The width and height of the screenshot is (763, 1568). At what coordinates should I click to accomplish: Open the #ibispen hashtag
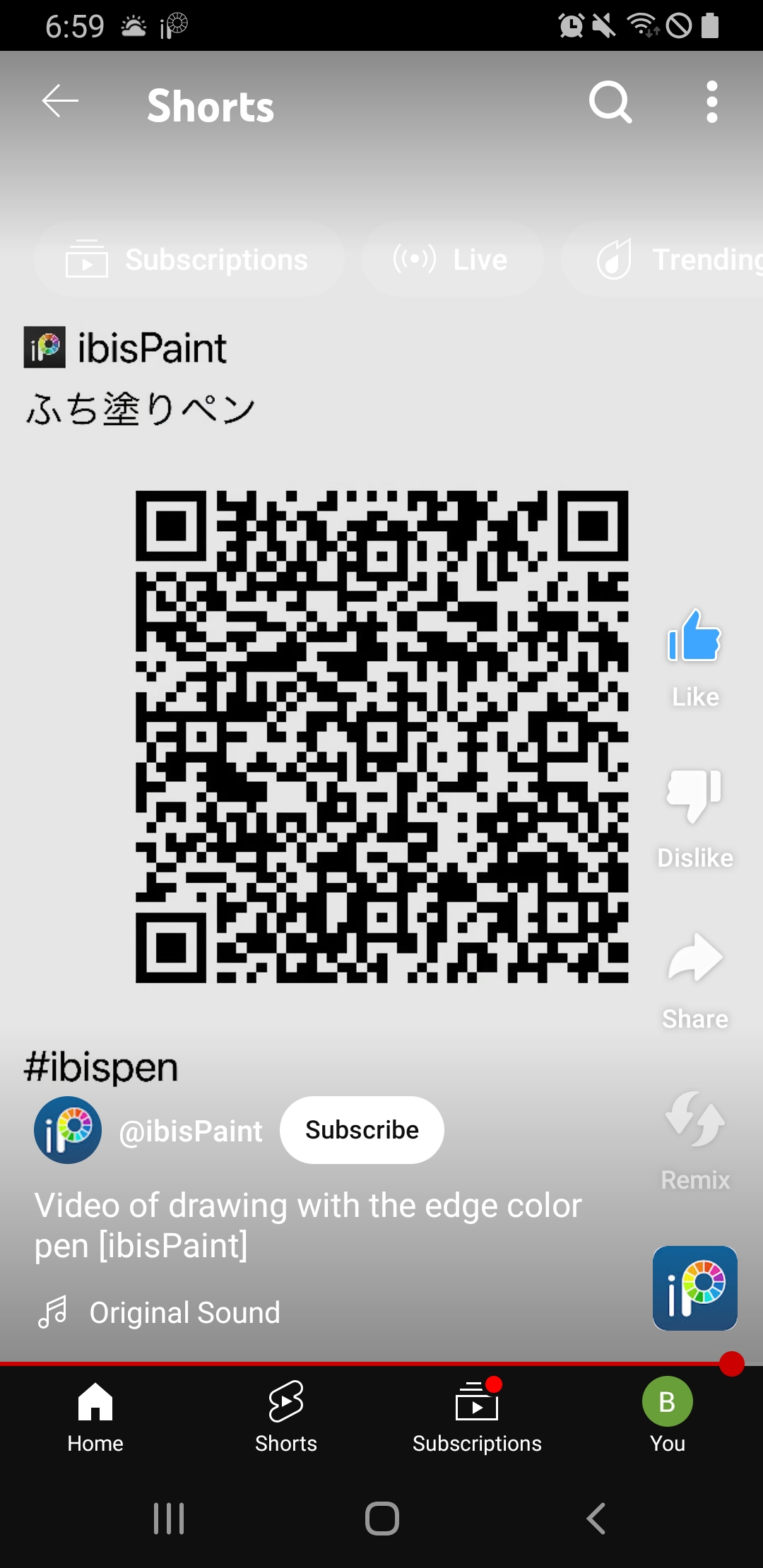click(101, 1067)
